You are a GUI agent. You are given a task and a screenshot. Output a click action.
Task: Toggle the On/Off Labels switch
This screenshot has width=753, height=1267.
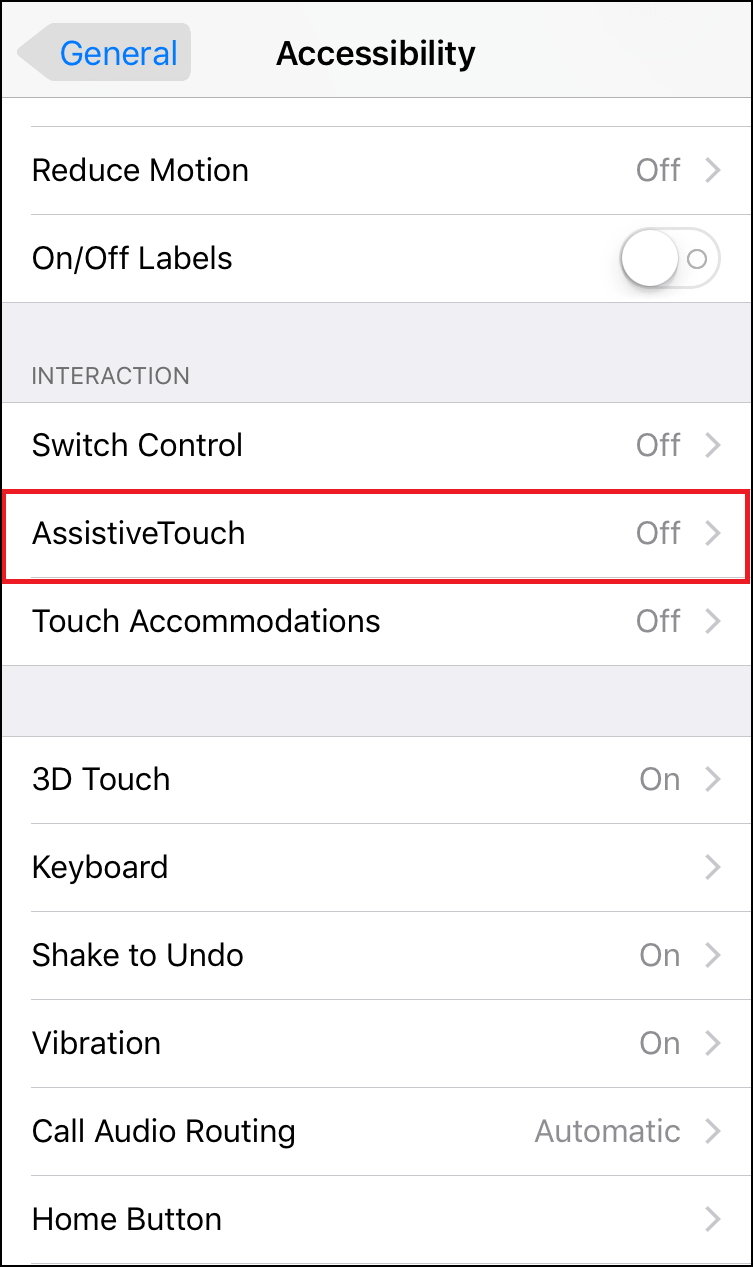(x=669, y=259)
